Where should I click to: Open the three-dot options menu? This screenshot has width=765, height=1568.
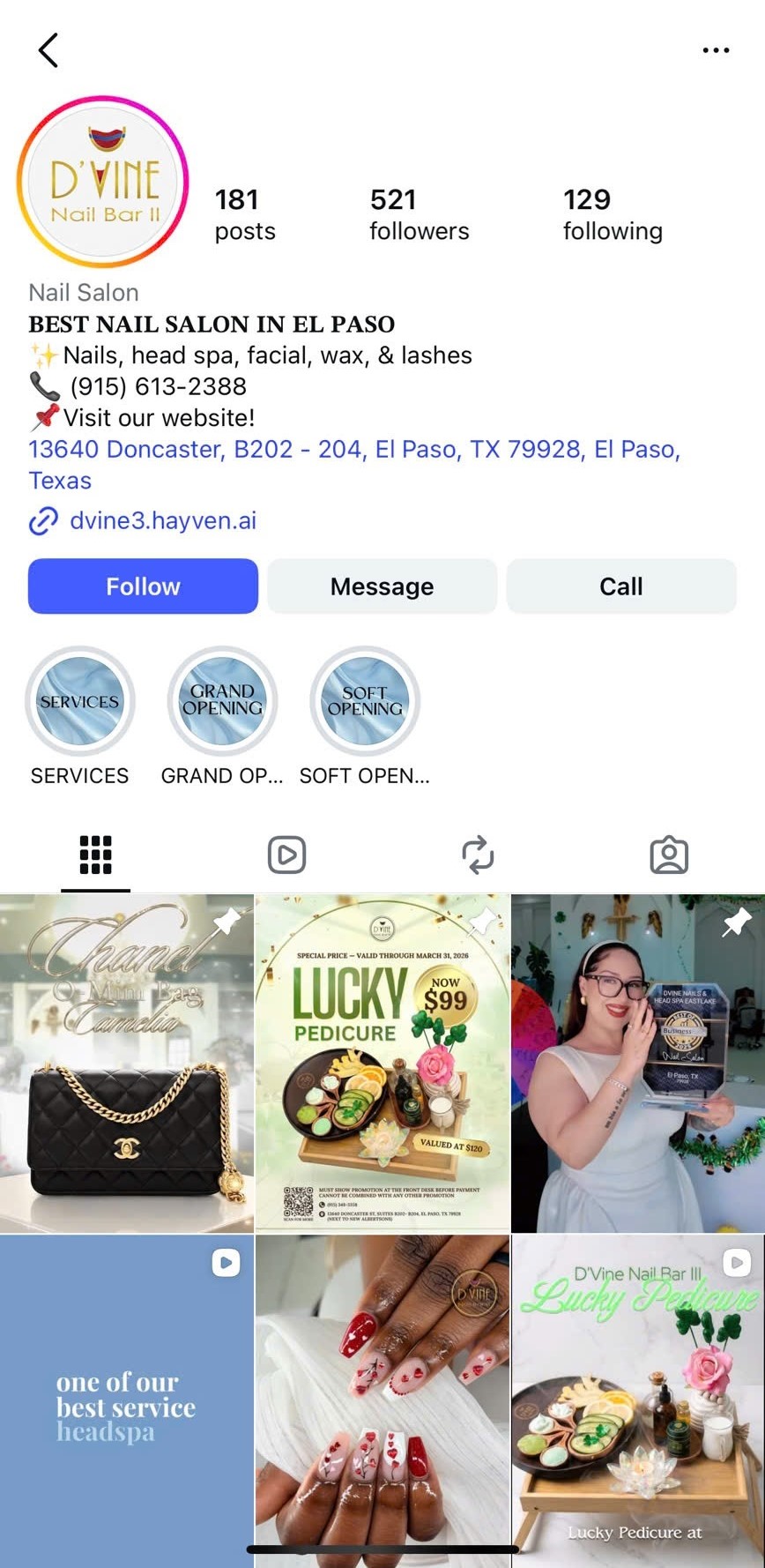(716, 49)
